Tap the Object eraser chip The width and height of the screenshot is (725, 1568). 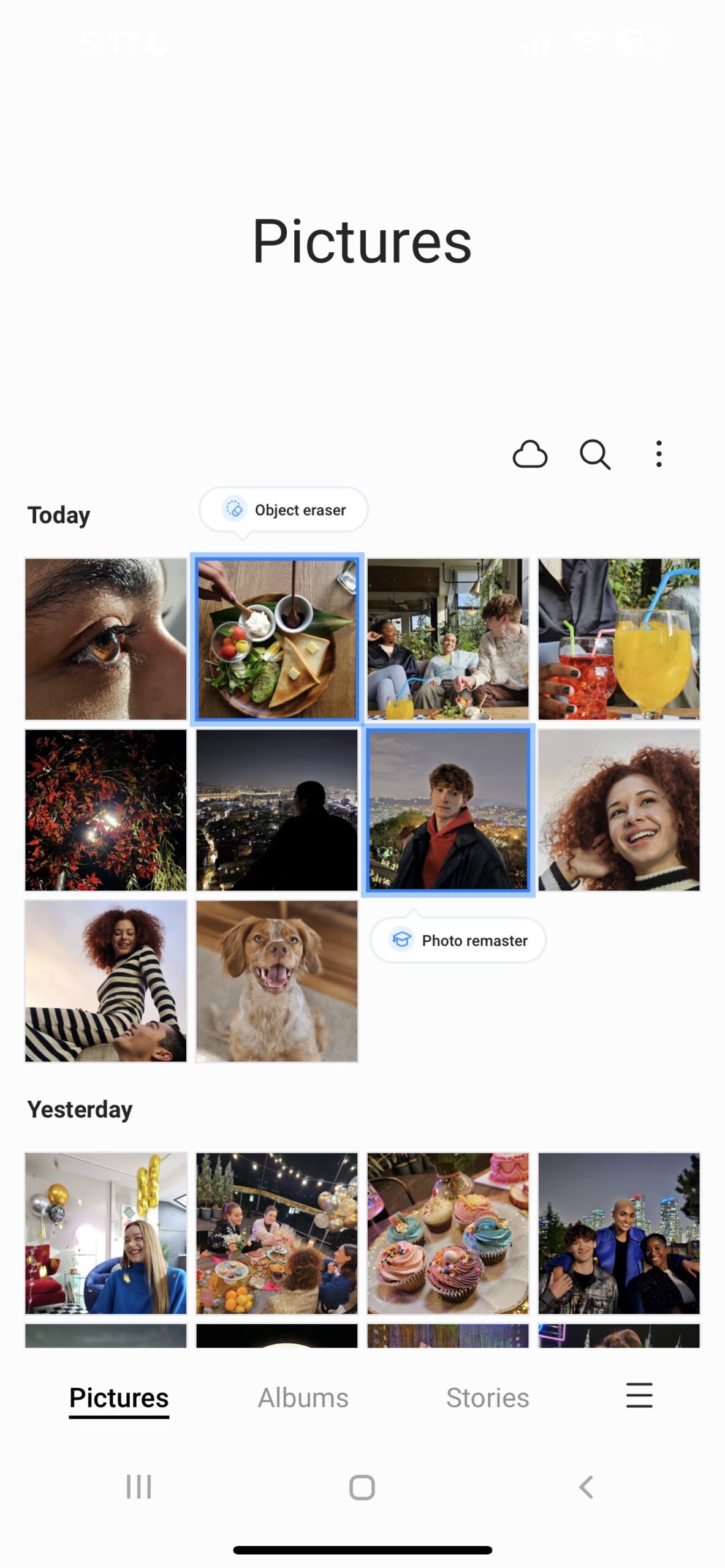pyautogui.click(x=284, y=510)
